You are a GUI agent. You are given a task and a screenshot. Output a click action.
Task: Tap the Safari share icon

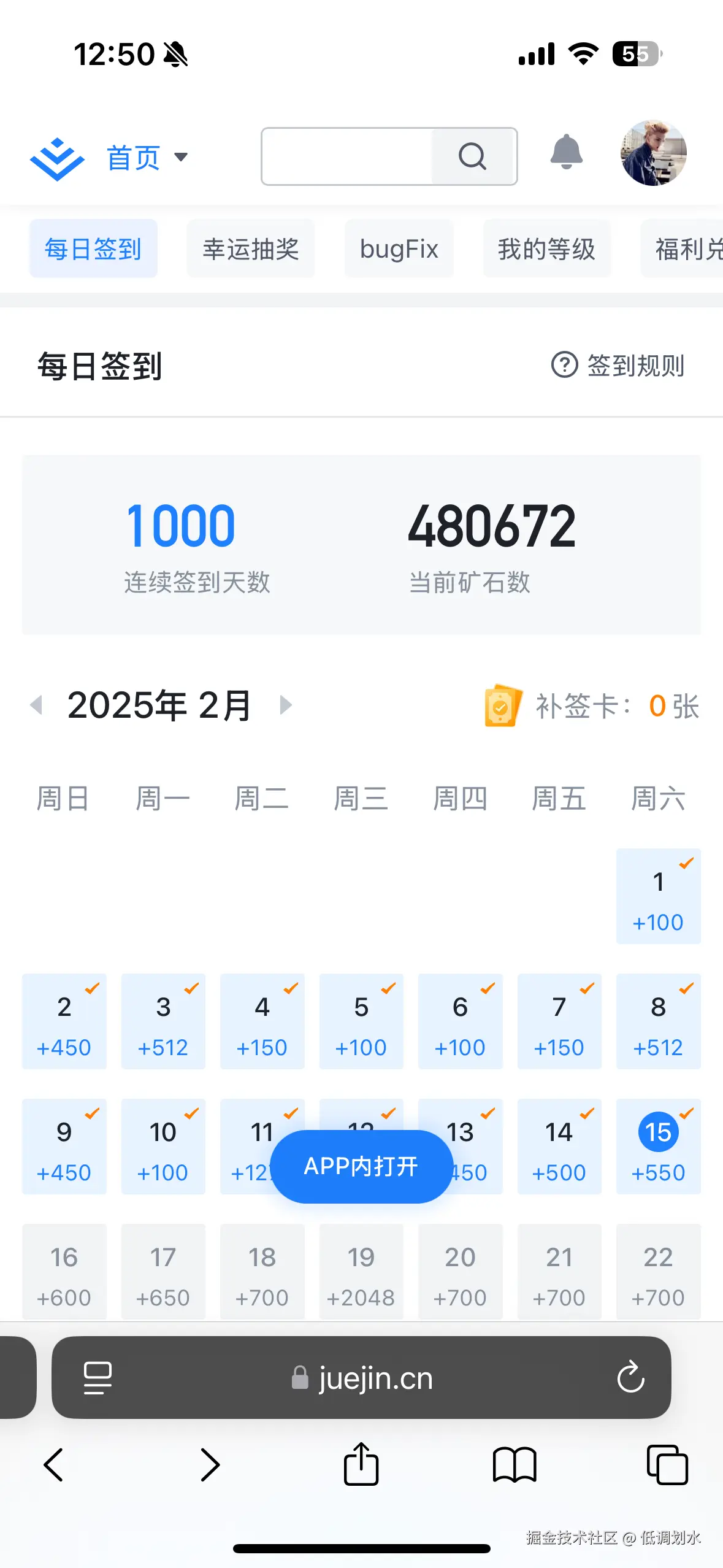coord(361,1465)
